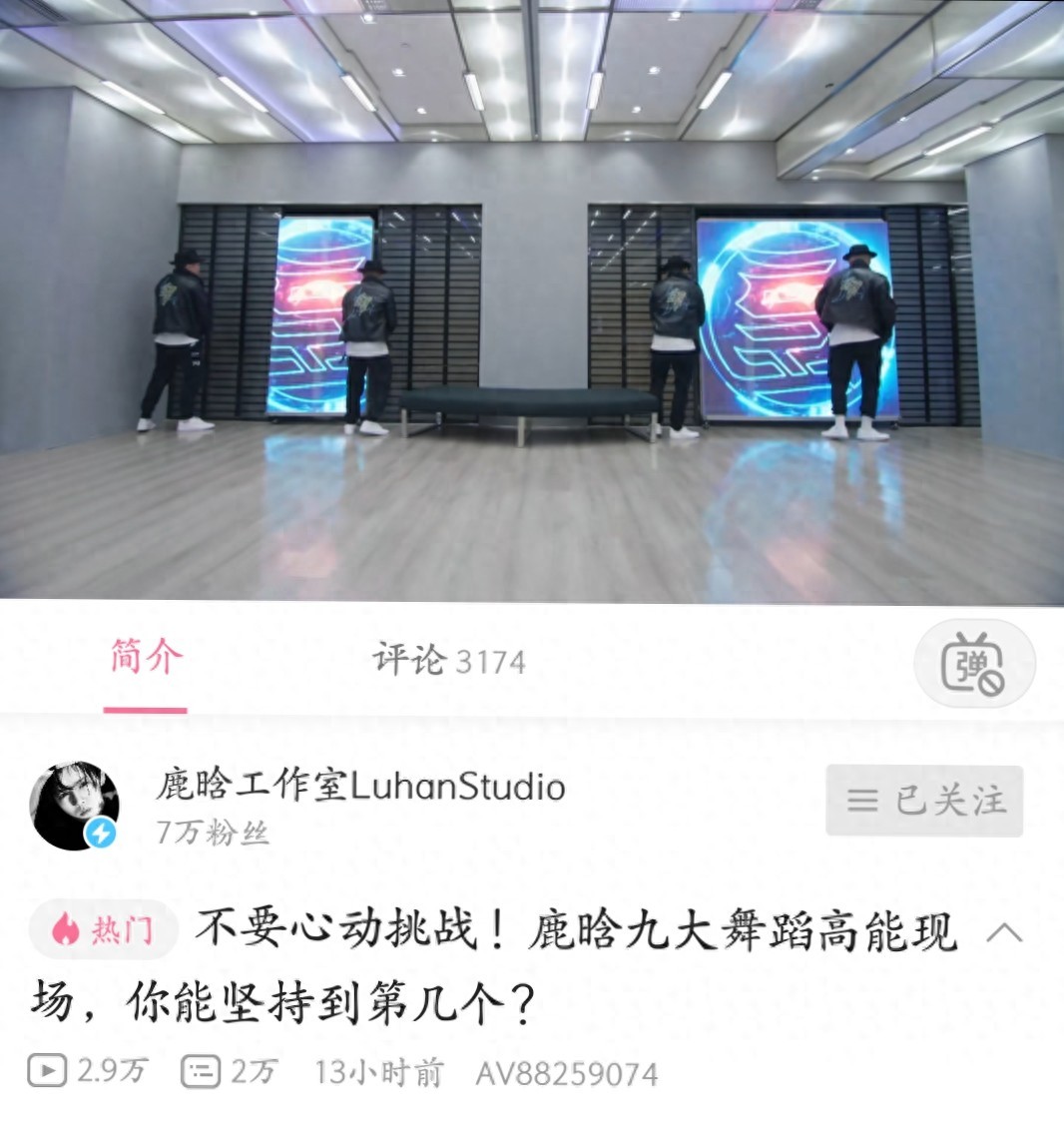1064x1132 pixels.
Task: Open the 热门 trending badge
Action: click(104, 929)
